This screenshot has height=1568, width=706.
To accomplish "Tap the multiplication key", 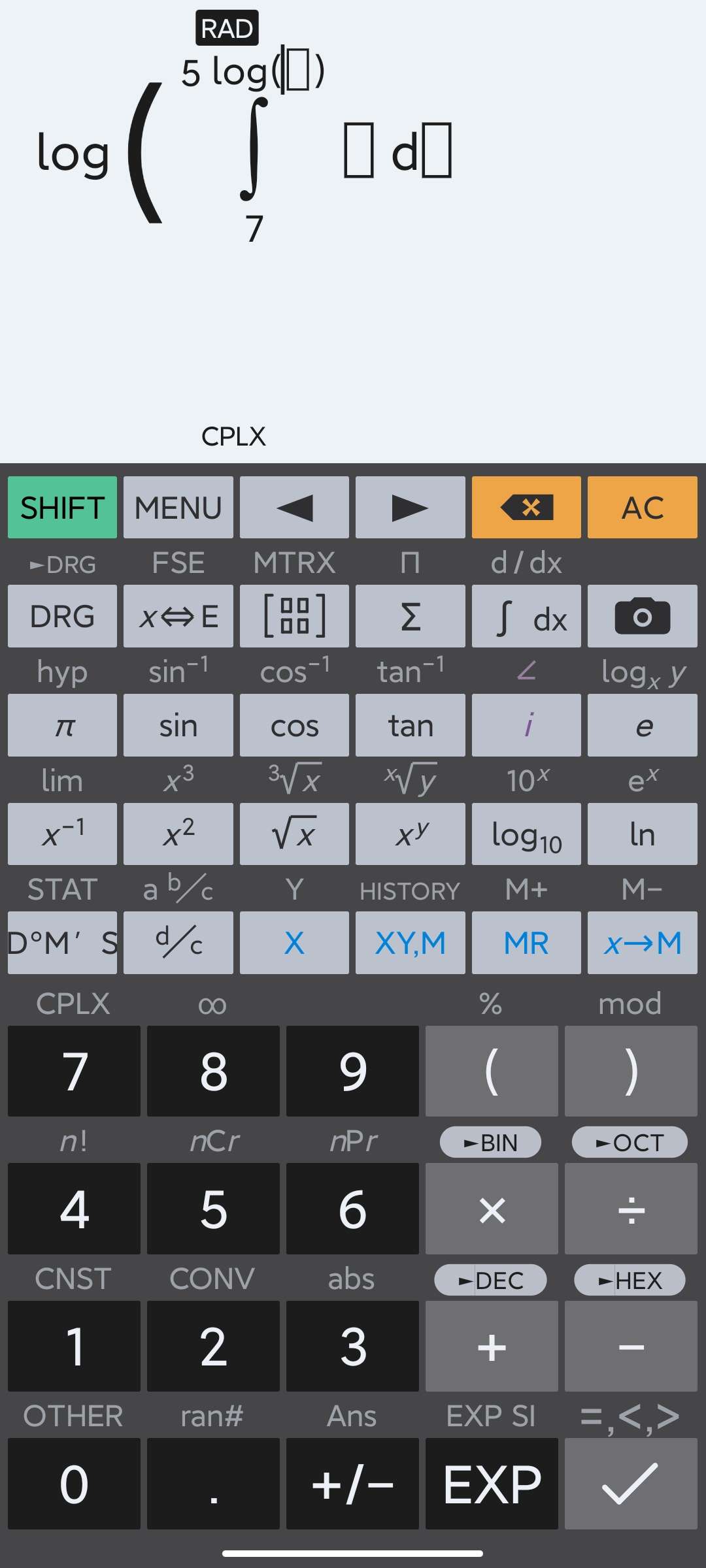I will tap(492, 1209).
